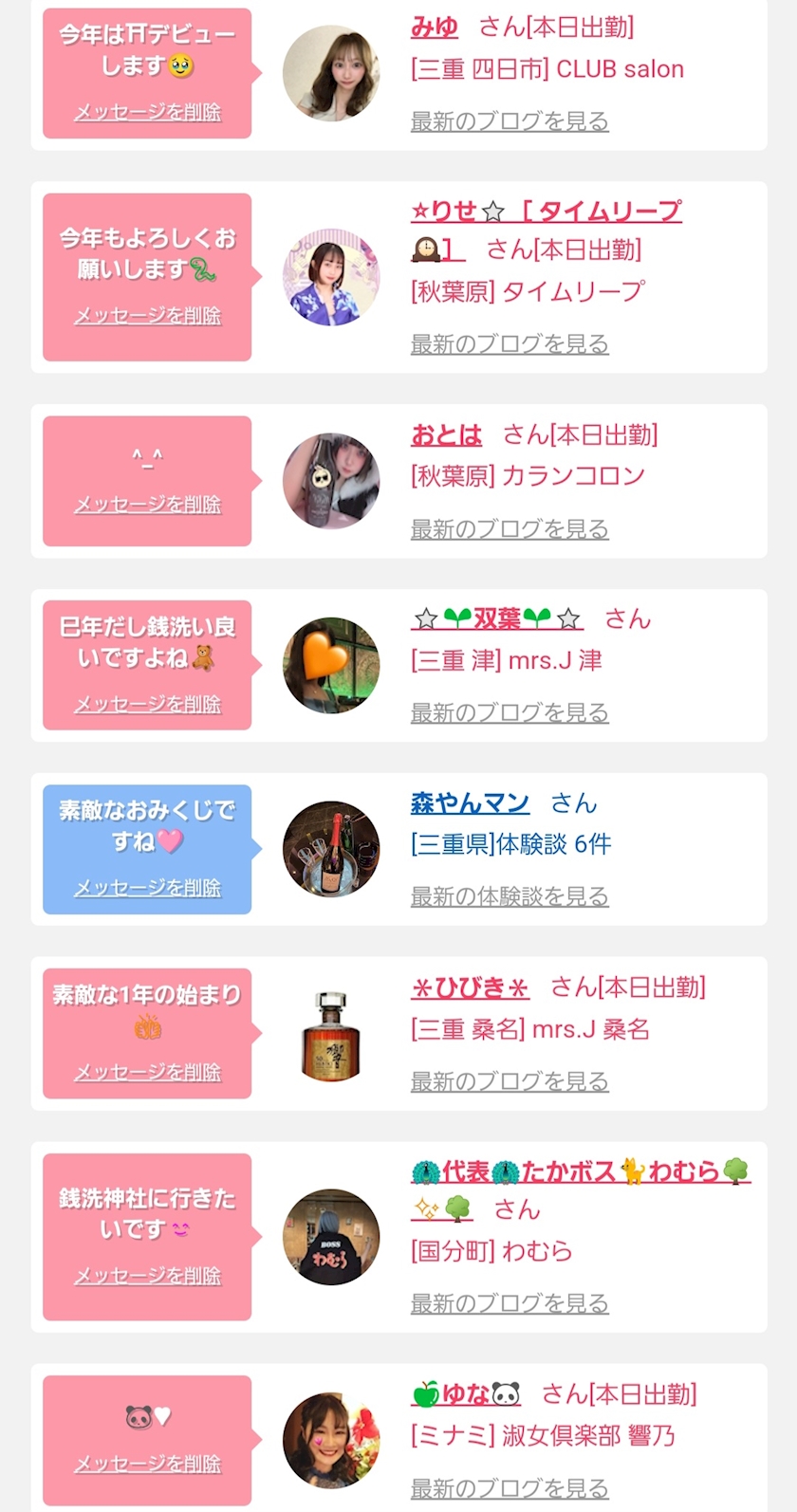797x1512 pixels.
Task: Delete the 素敵なおみくじですね message
Action: tap(148, 888)
